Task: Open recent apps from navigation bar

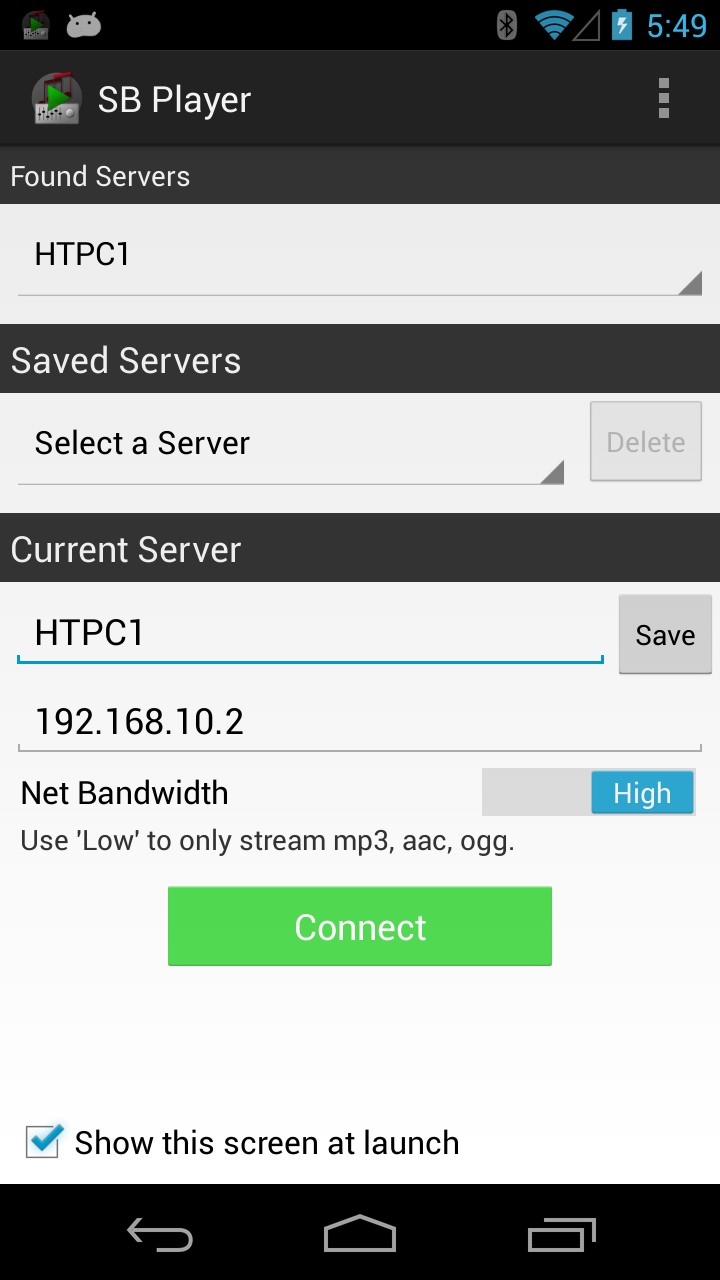Action: point(561,1233)
